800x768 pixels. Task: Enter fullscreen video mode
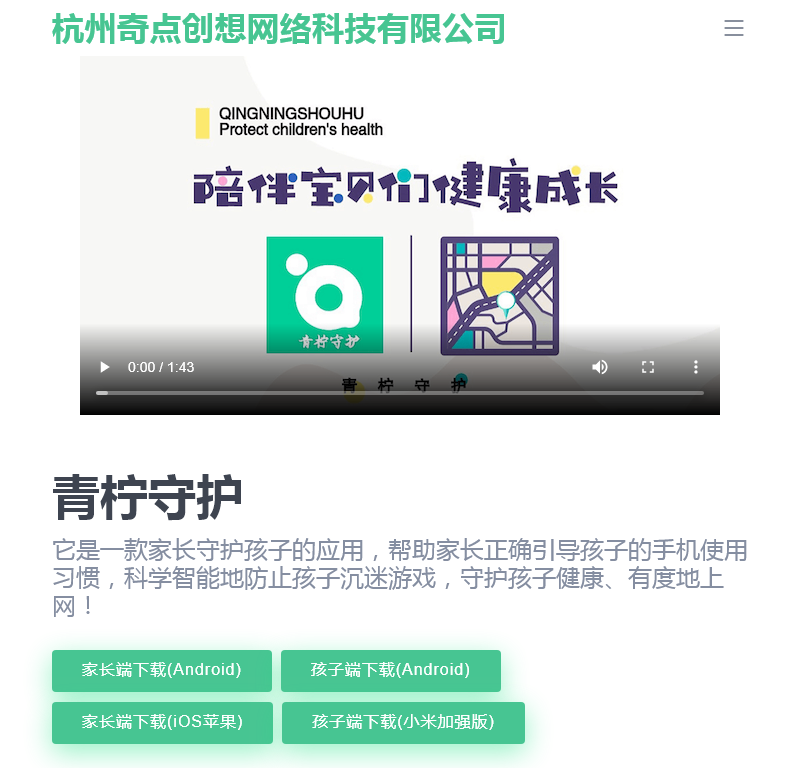coord(648,367)
